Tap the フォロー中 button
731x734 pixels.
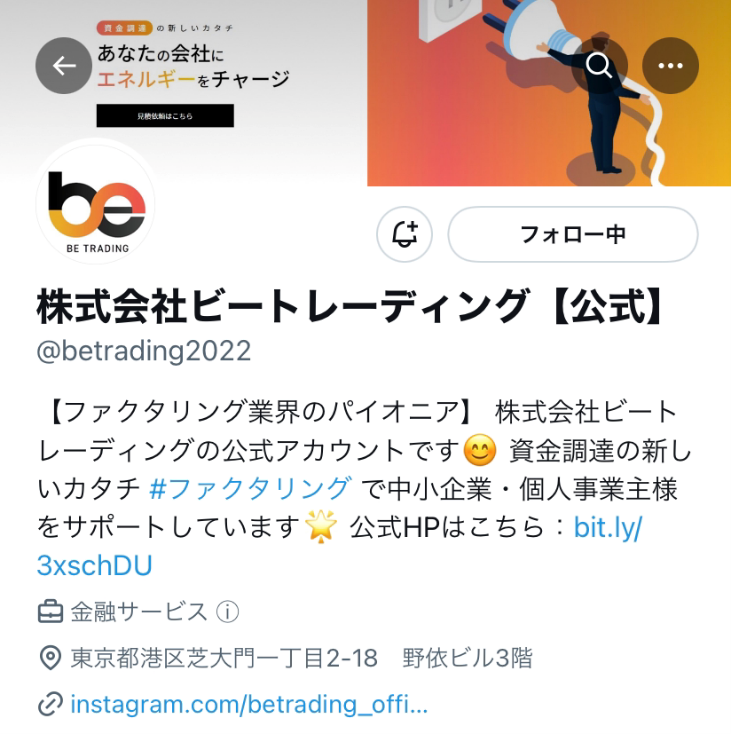point(572,235)
